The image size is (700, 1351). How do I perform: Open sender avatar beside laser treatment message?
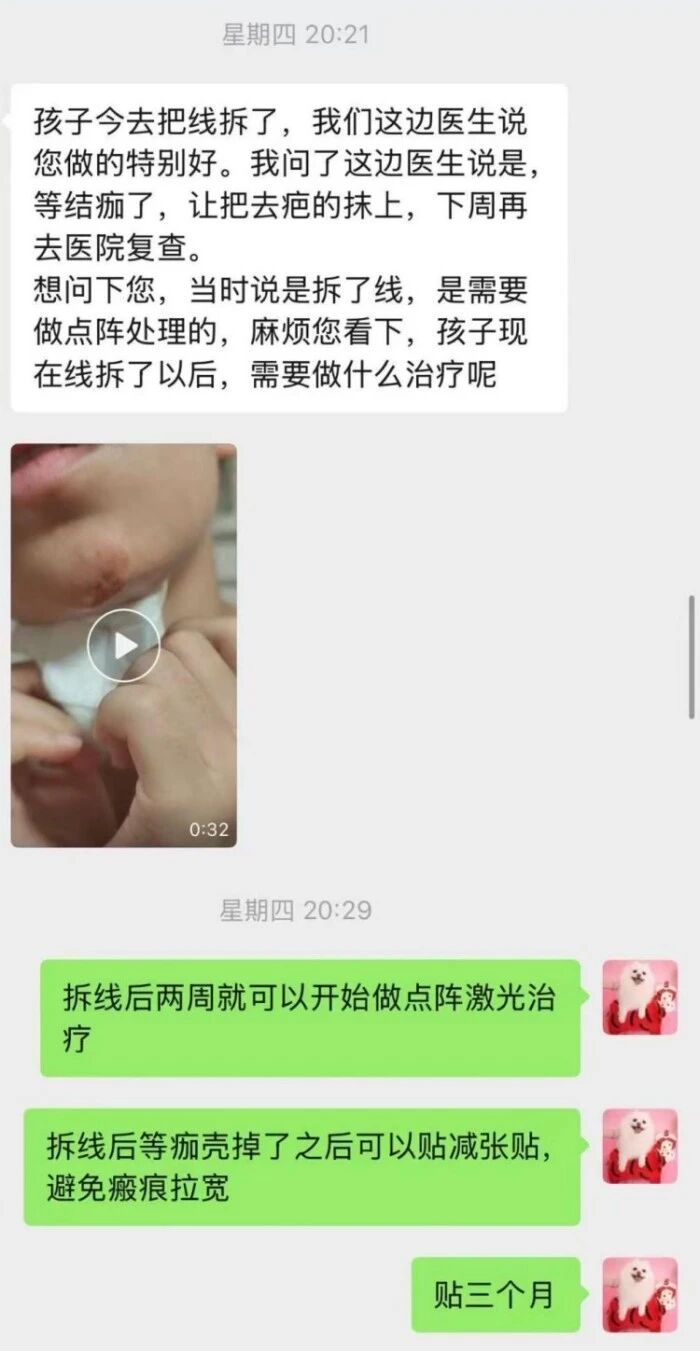[640, 997]
